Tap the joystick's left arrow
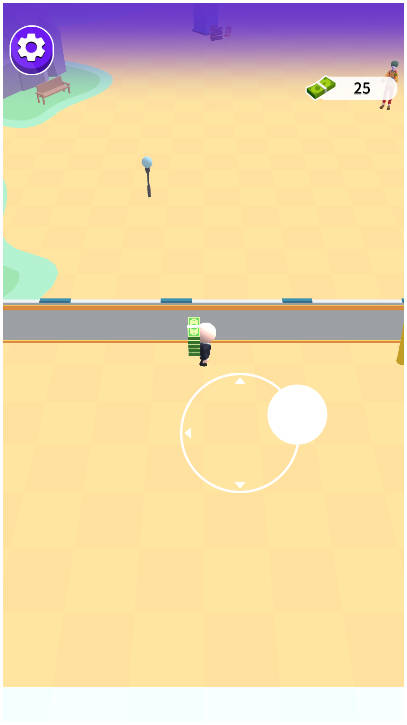The width and height of the screenshot is (407, 725). (x=188, y=433)
